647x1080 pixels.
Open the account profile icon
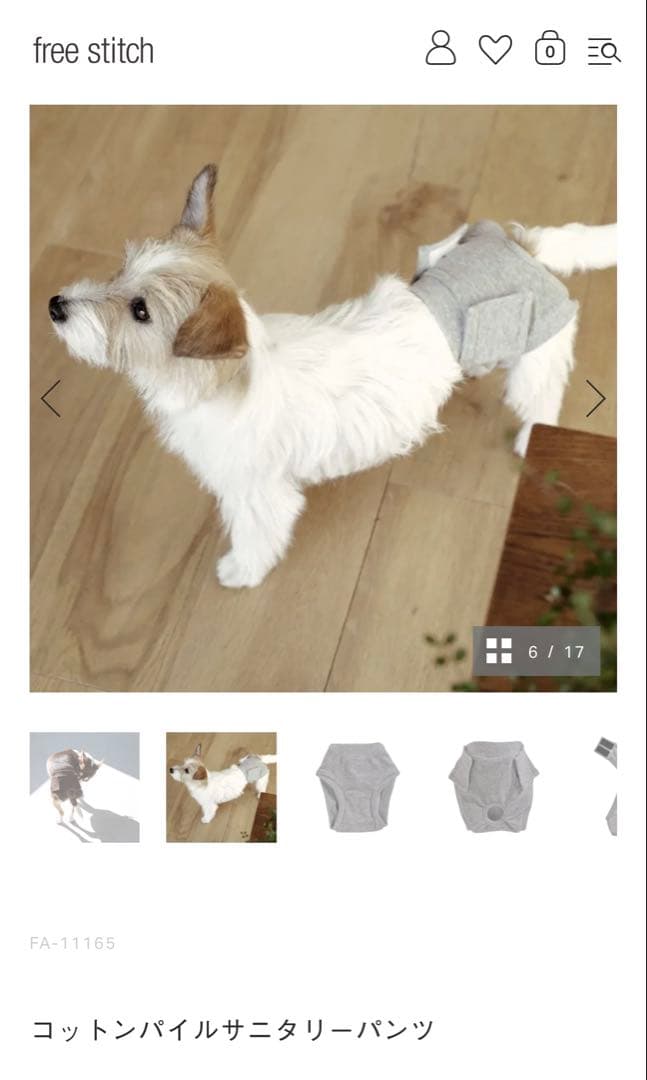tap(440, 49)
